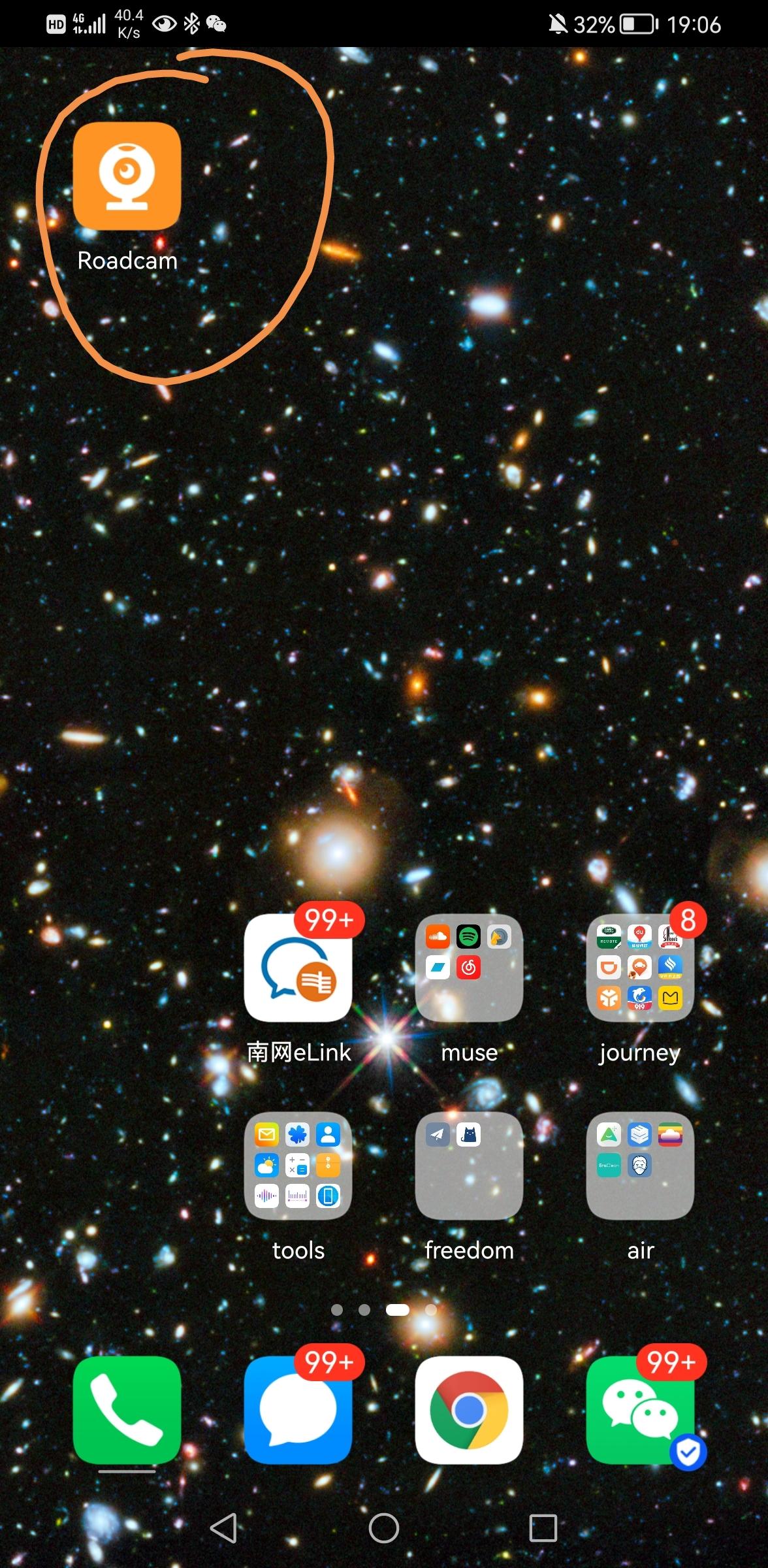This screenshot has width=768, height=1568.
Task: Tap the system back button
Action: [223, 1528]
